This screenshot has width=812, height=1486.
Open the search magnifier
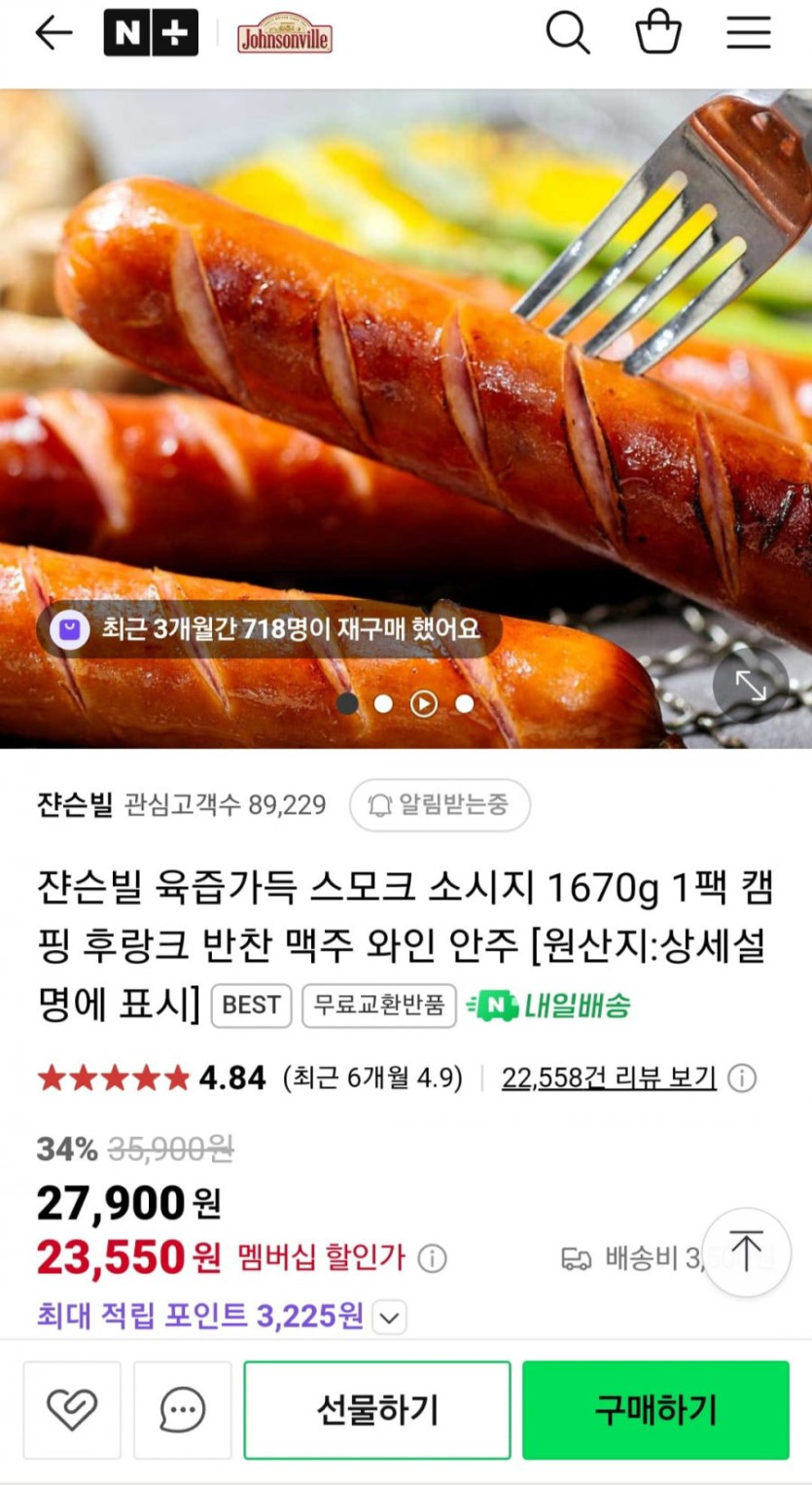tap(568, 33)
